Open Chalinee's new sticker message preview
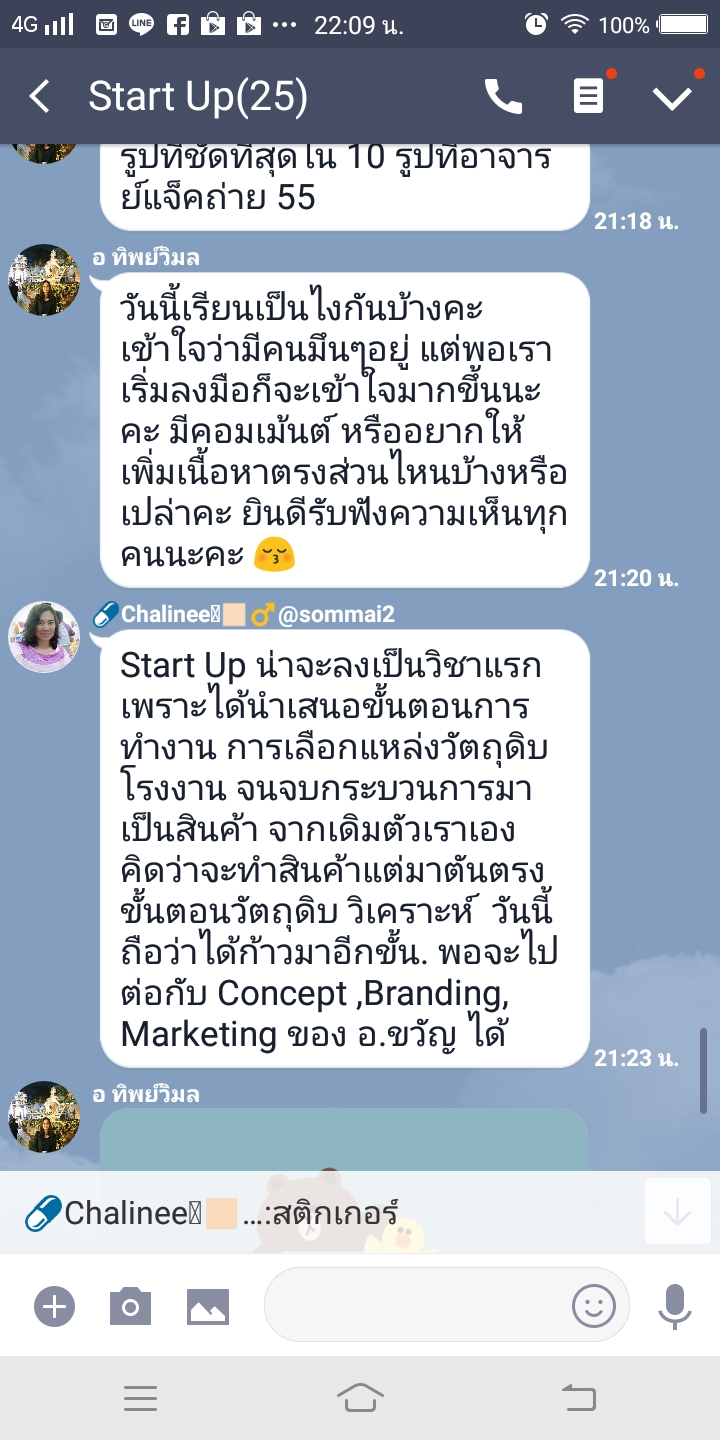This screenshot has height=1440, width=720. (300, 1214)
